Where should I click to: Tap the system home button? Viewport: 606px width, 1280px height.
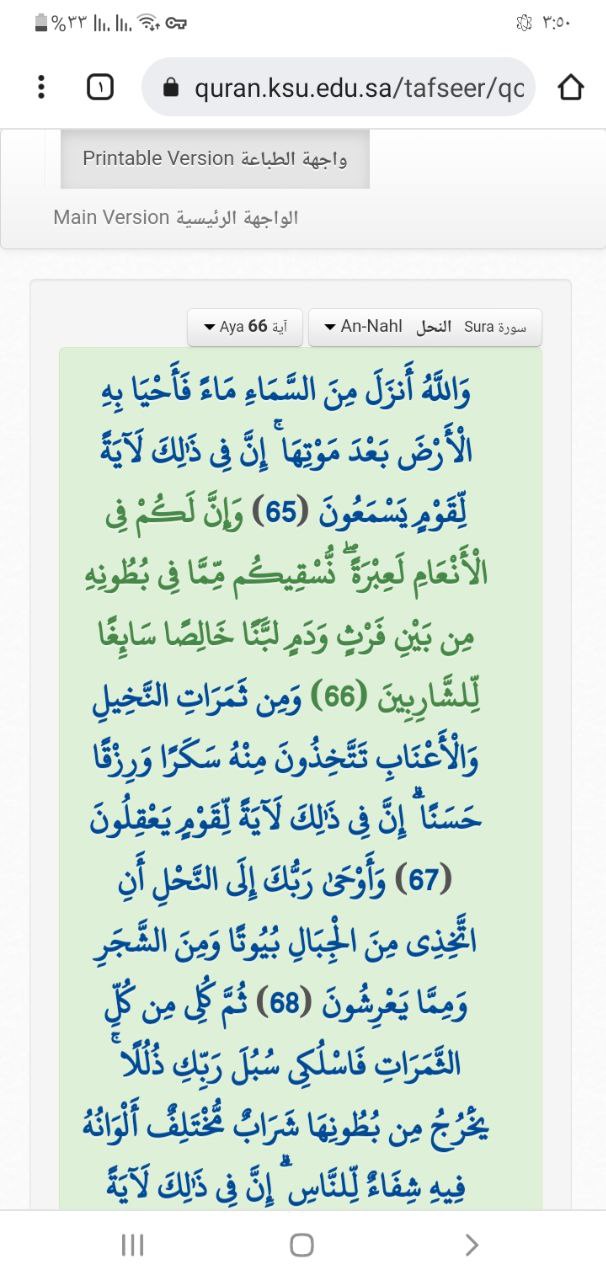pos(302,1244)
